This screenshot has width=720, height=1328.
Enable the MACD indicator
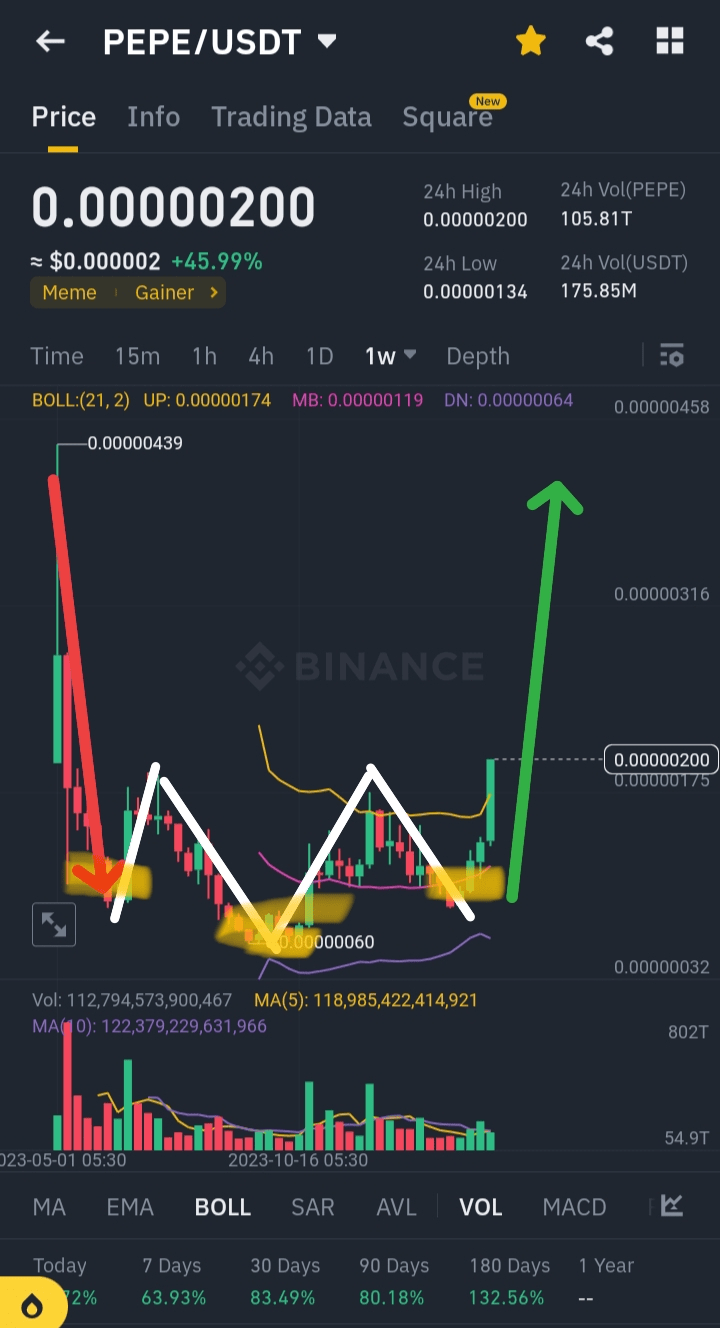574,1207
